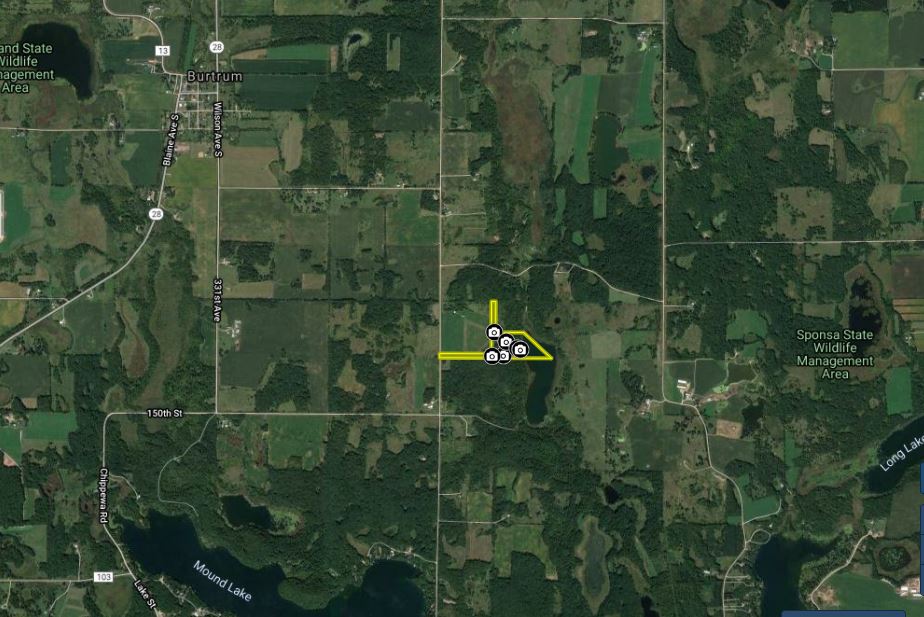
Task: Open the lowest-left camera marker on the yellow line
Action: 492,356
